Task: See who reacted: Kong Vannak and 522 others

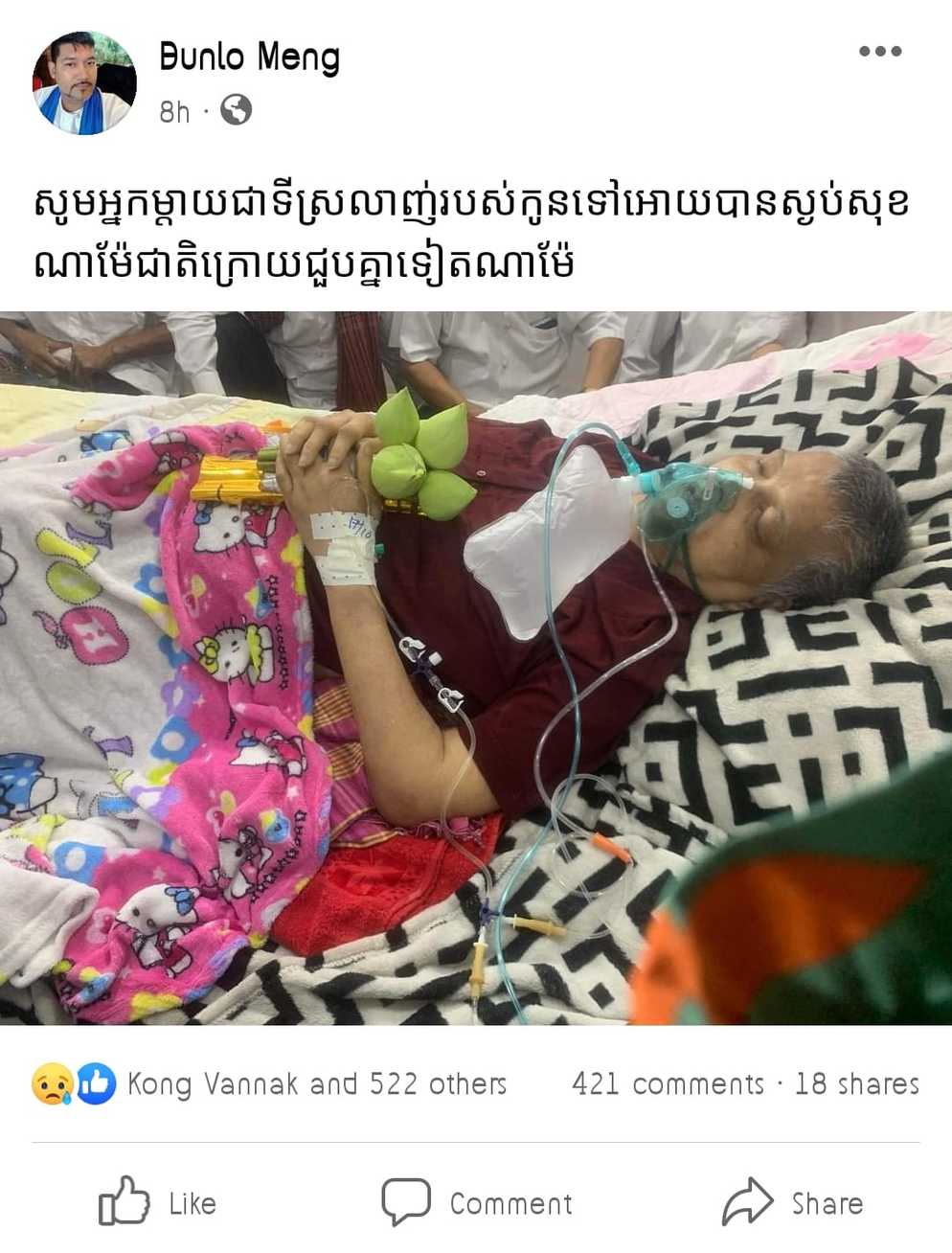Action: point(316,1083)
